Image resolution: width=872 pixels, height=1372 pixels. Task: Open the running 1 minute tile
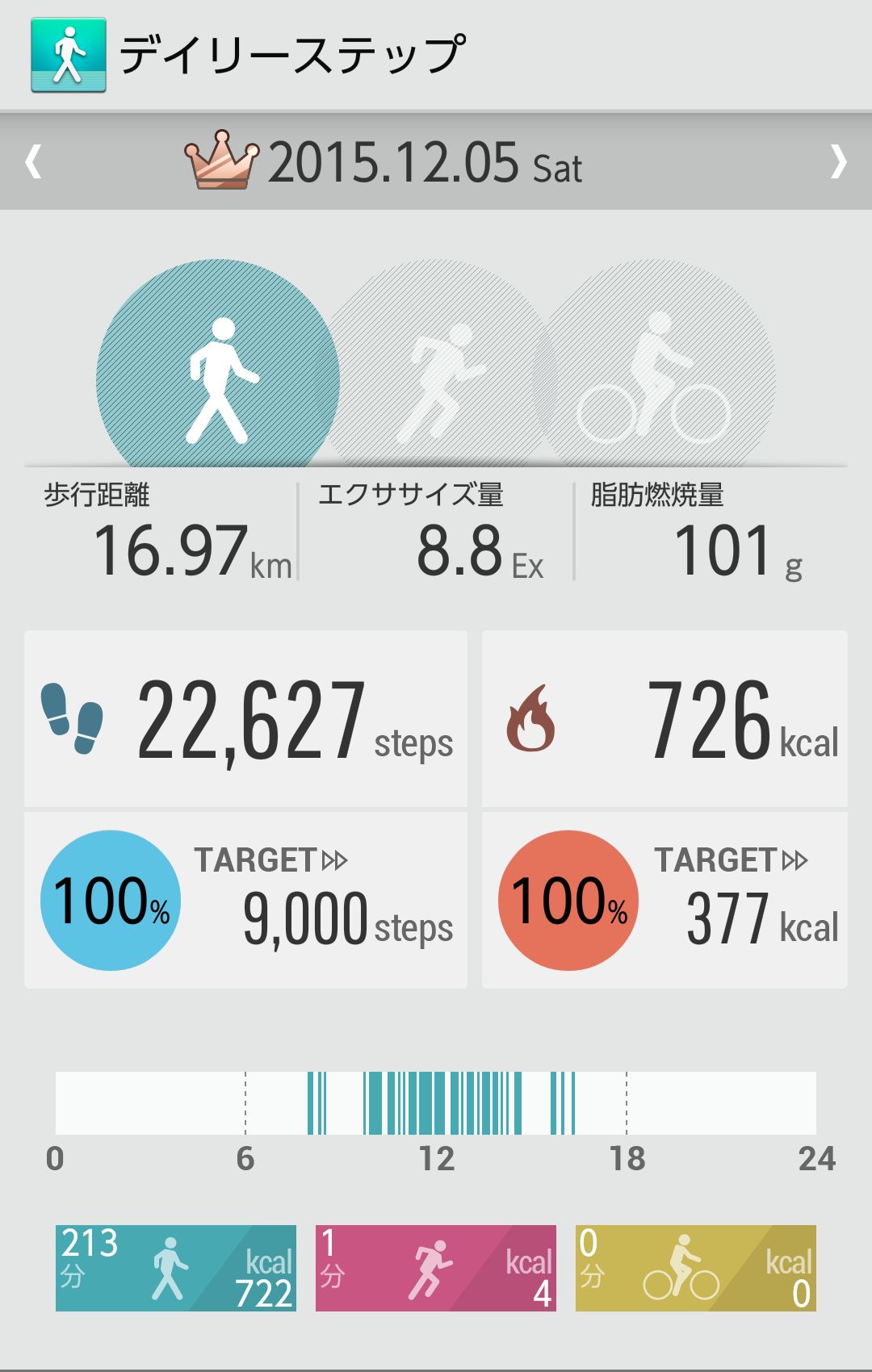[x=436, y=1268]
